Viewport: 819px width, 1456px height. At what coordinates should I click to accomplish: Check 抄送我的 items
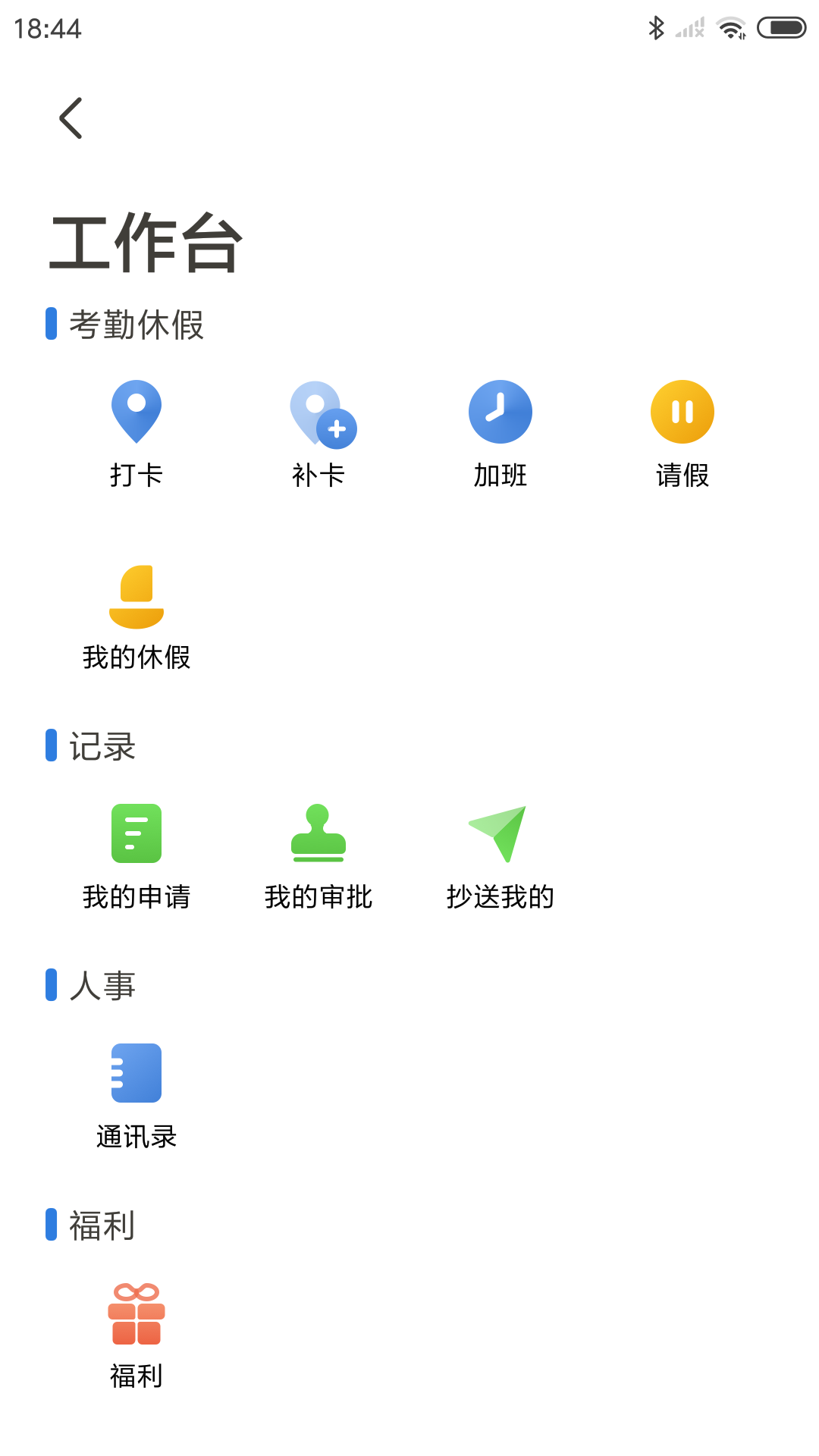coord(500,857)
